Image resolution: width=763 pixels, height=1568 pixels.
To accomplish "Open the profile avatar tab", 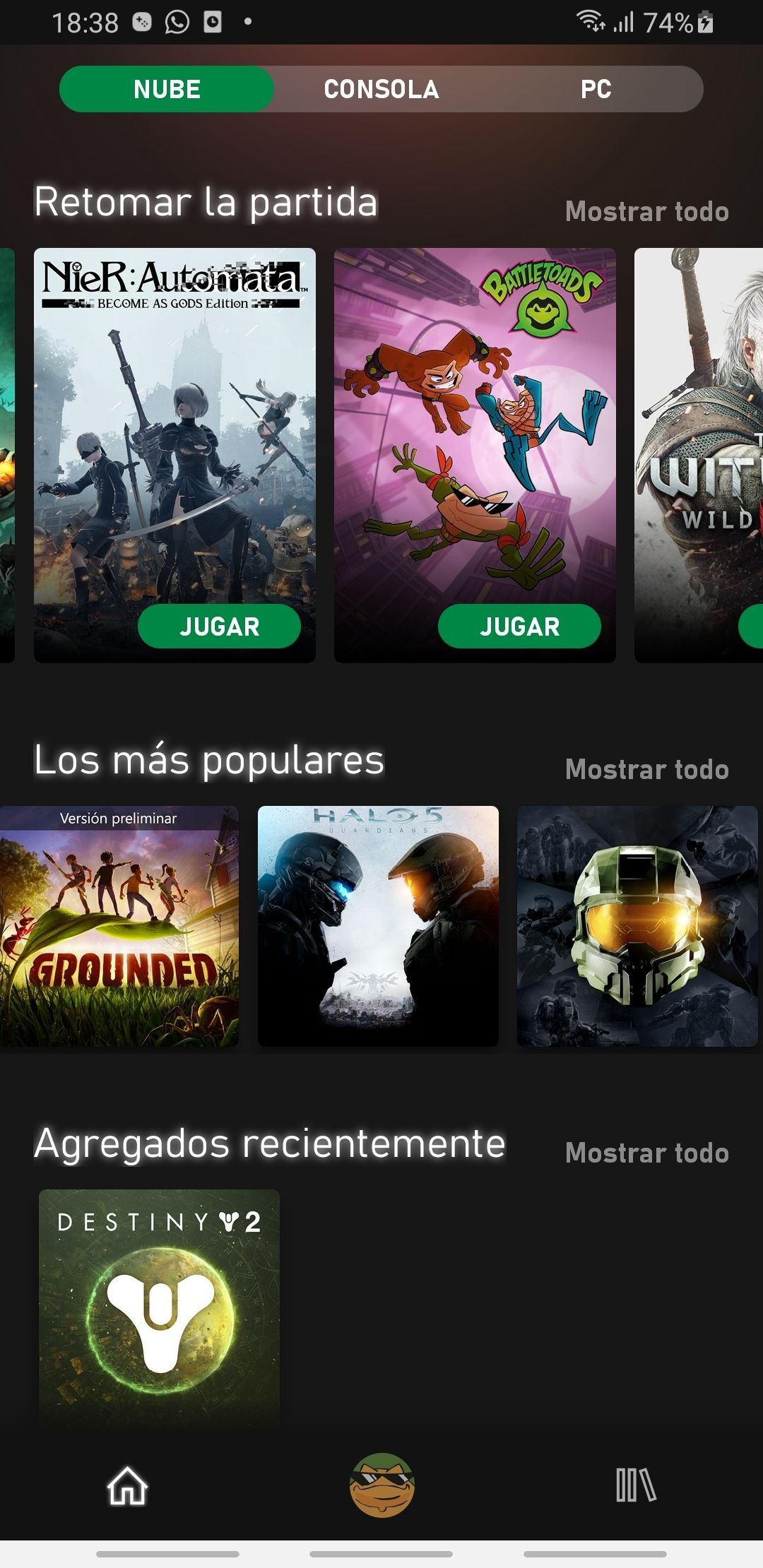I will click(x=381, y=1485).
